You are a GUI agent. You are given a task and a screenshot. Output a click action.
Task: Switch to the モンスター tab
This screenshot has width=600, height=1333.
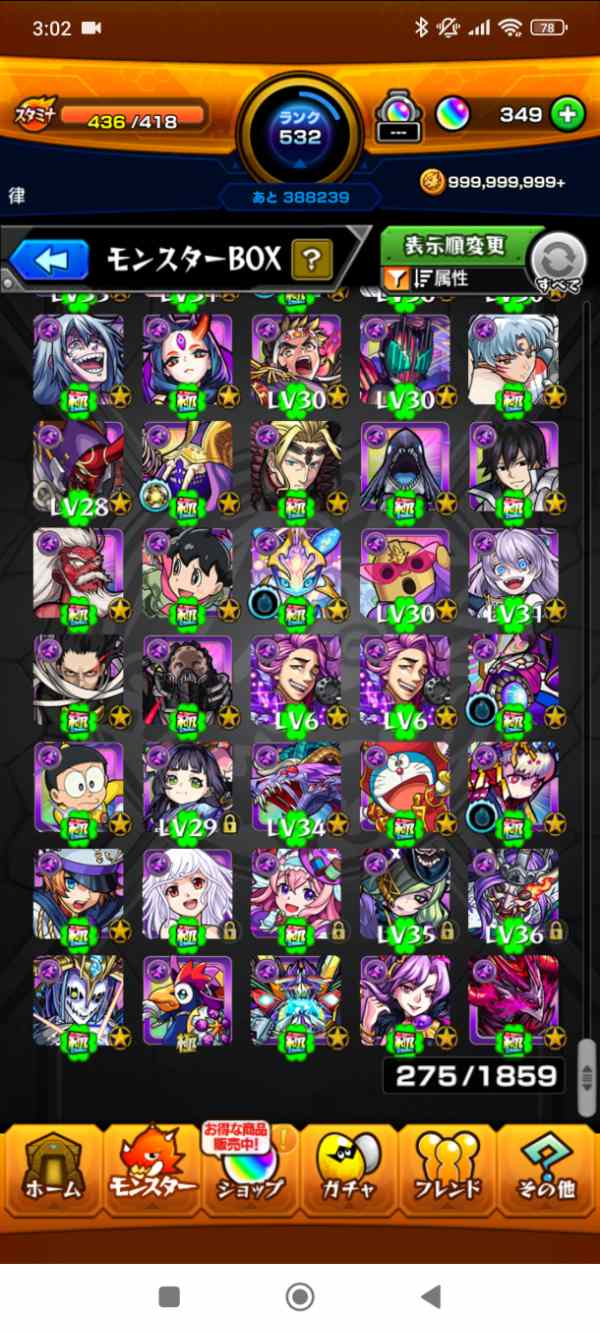pos(152,1166)
